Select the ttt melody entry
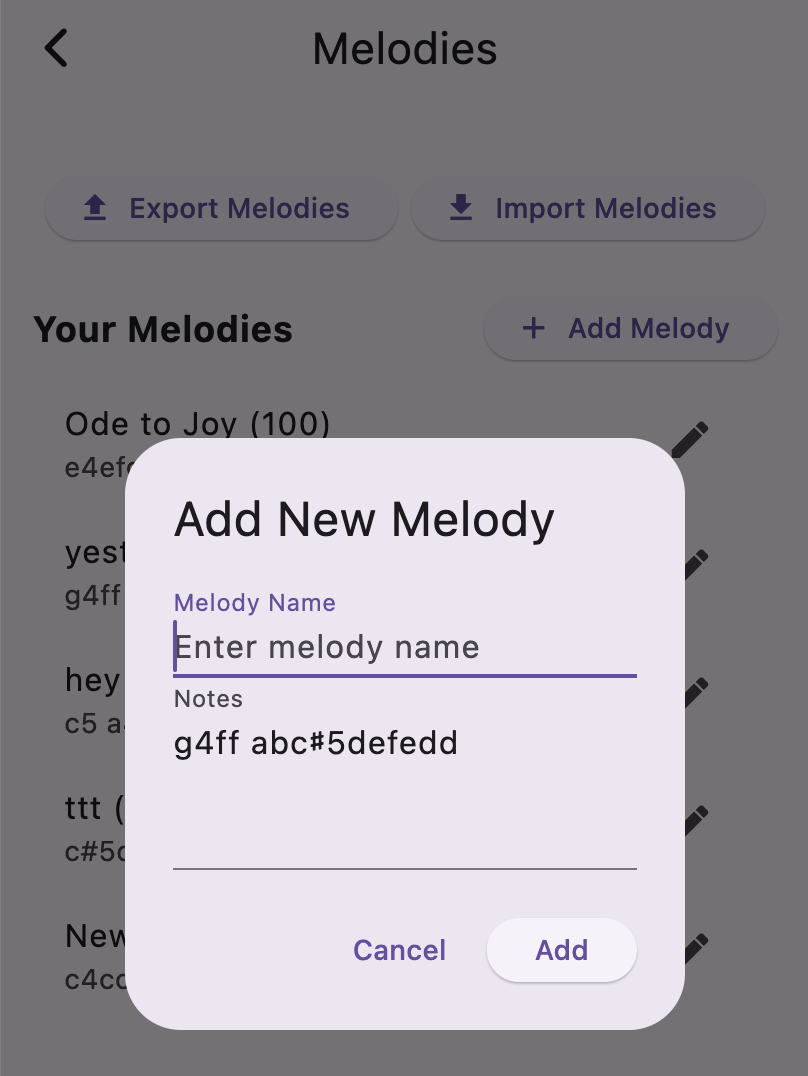808x1076 pixels. click(x=85, y=808)
